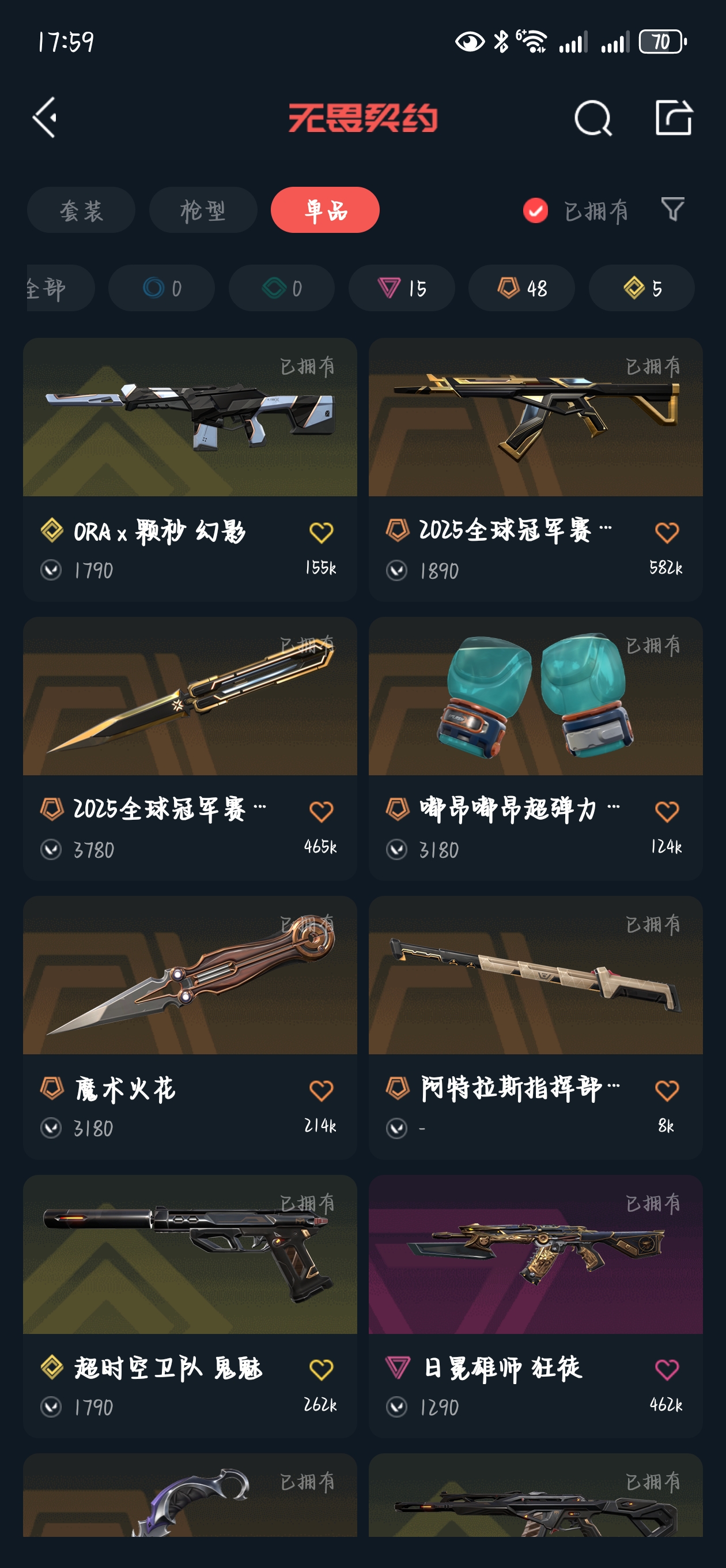Open the 2025全球冠军赛 3780 knife card
726x1568 pixels.
point(190,748)
